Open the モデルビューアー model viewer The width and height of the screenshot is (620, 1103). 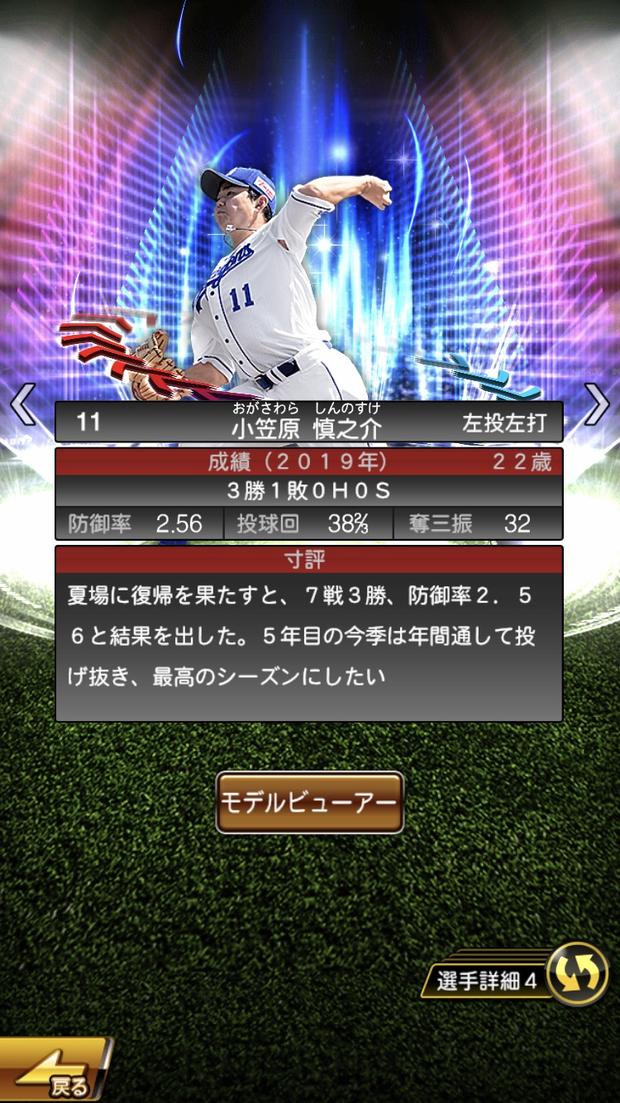coord(310,802)
